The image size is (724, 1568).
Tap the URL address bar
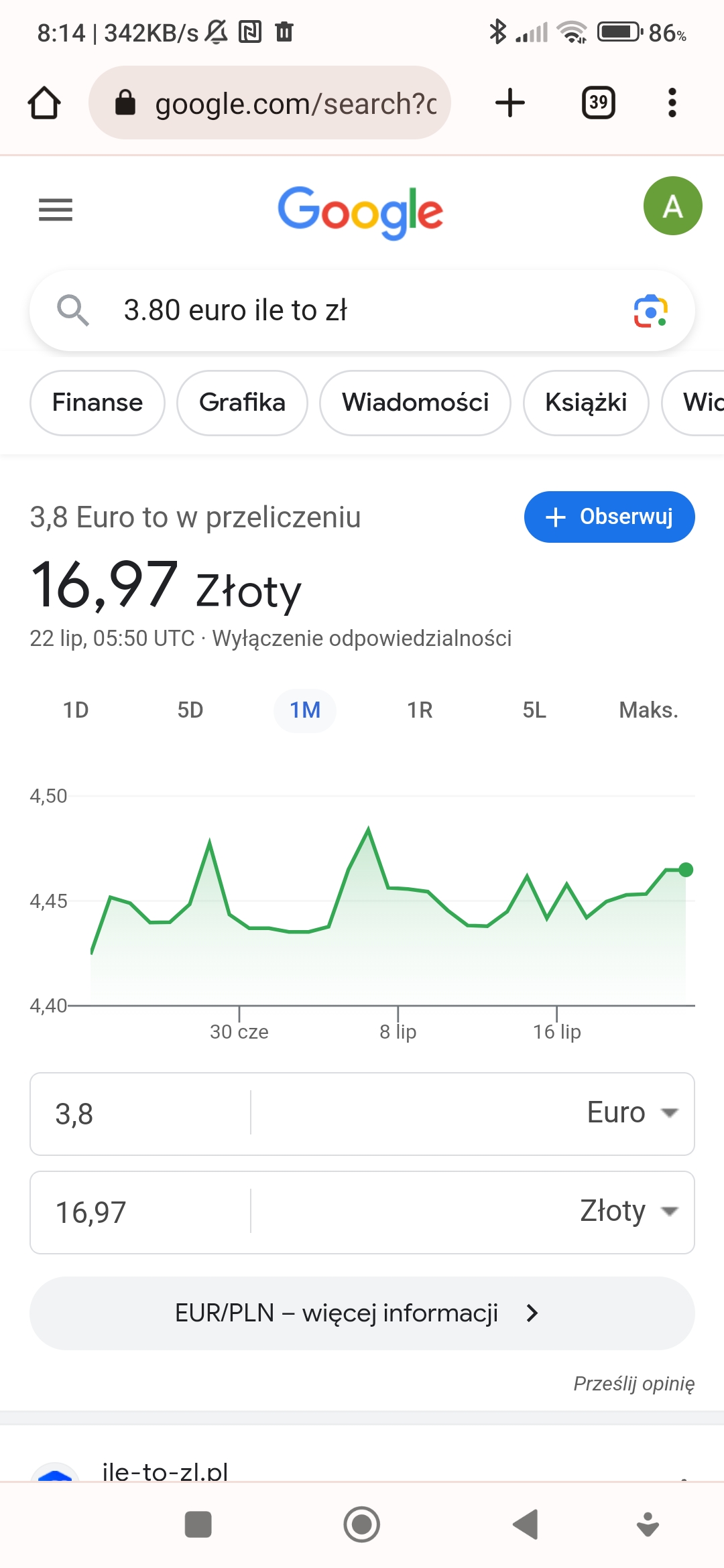click(282, 103)
